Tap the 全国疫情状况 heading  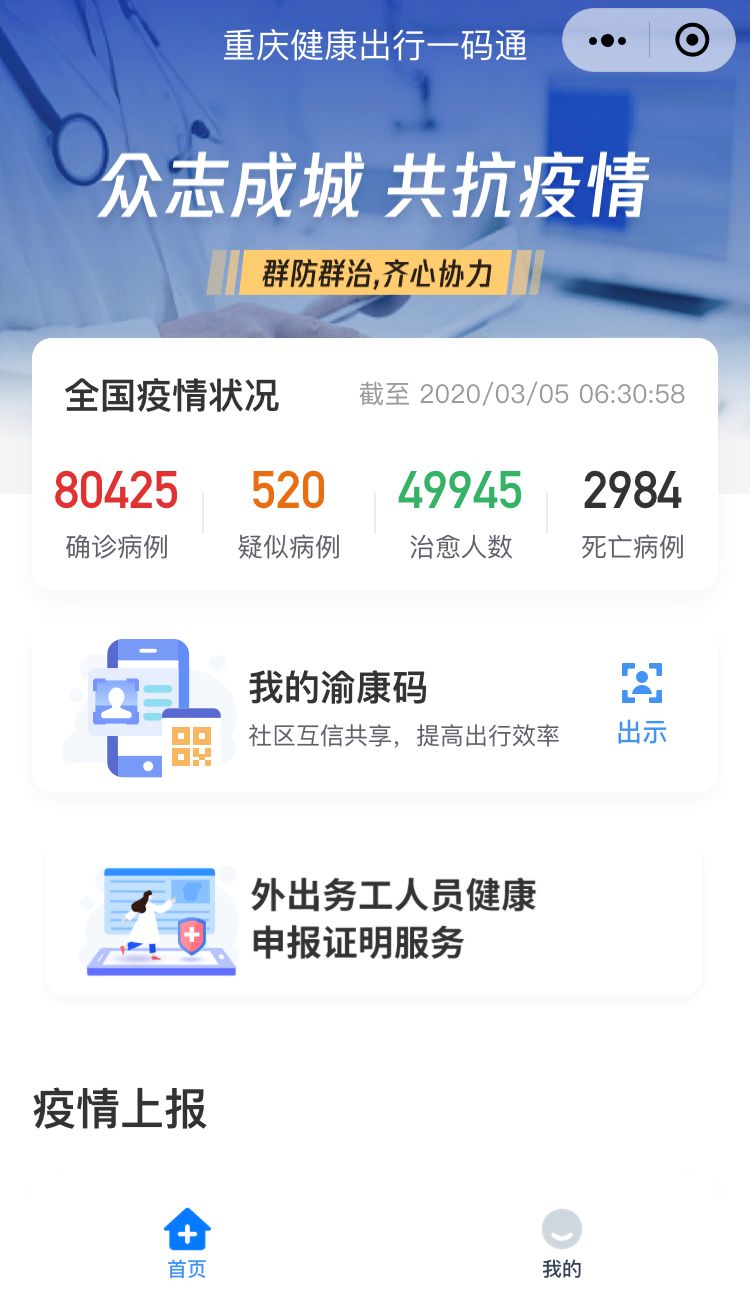click(172, 394)
